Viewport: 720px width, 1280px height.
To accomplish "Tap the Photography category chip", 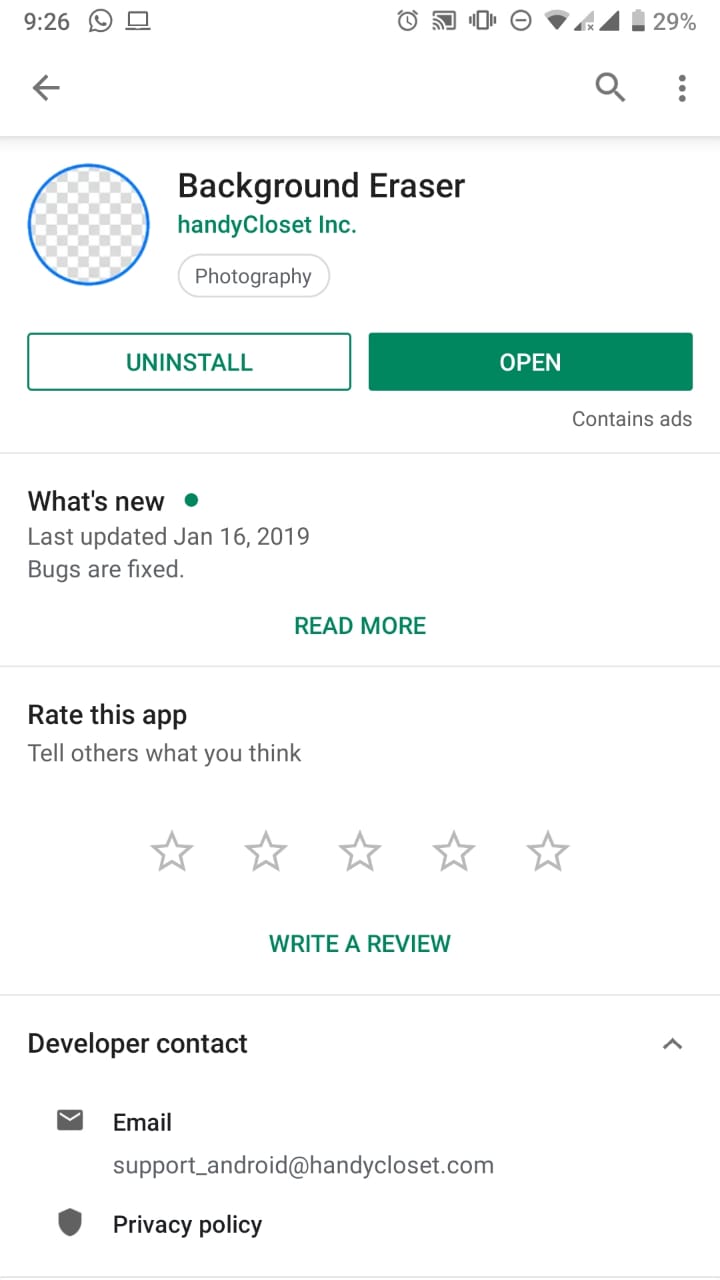I will (253, 276).
